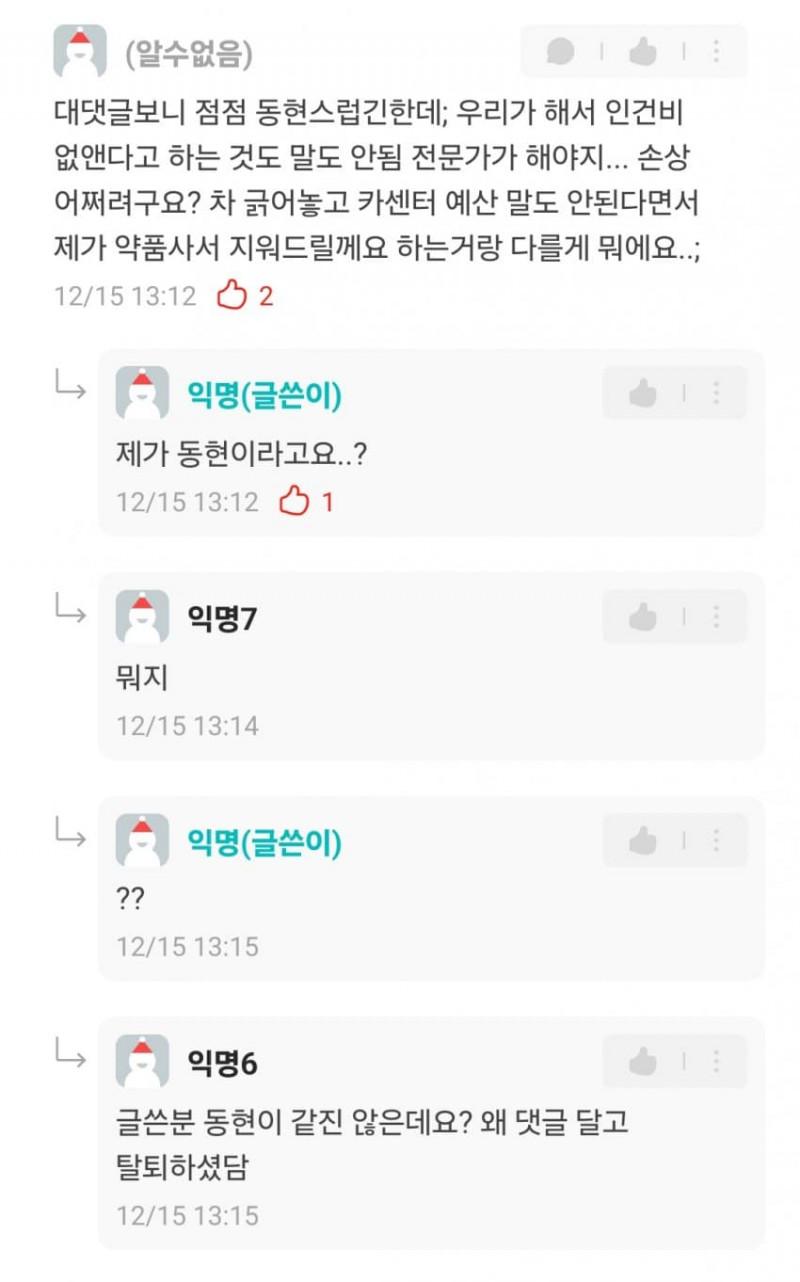Like 익명6's reply
This screenshot has height=1282, width=800.
(x=642, y=1061)
